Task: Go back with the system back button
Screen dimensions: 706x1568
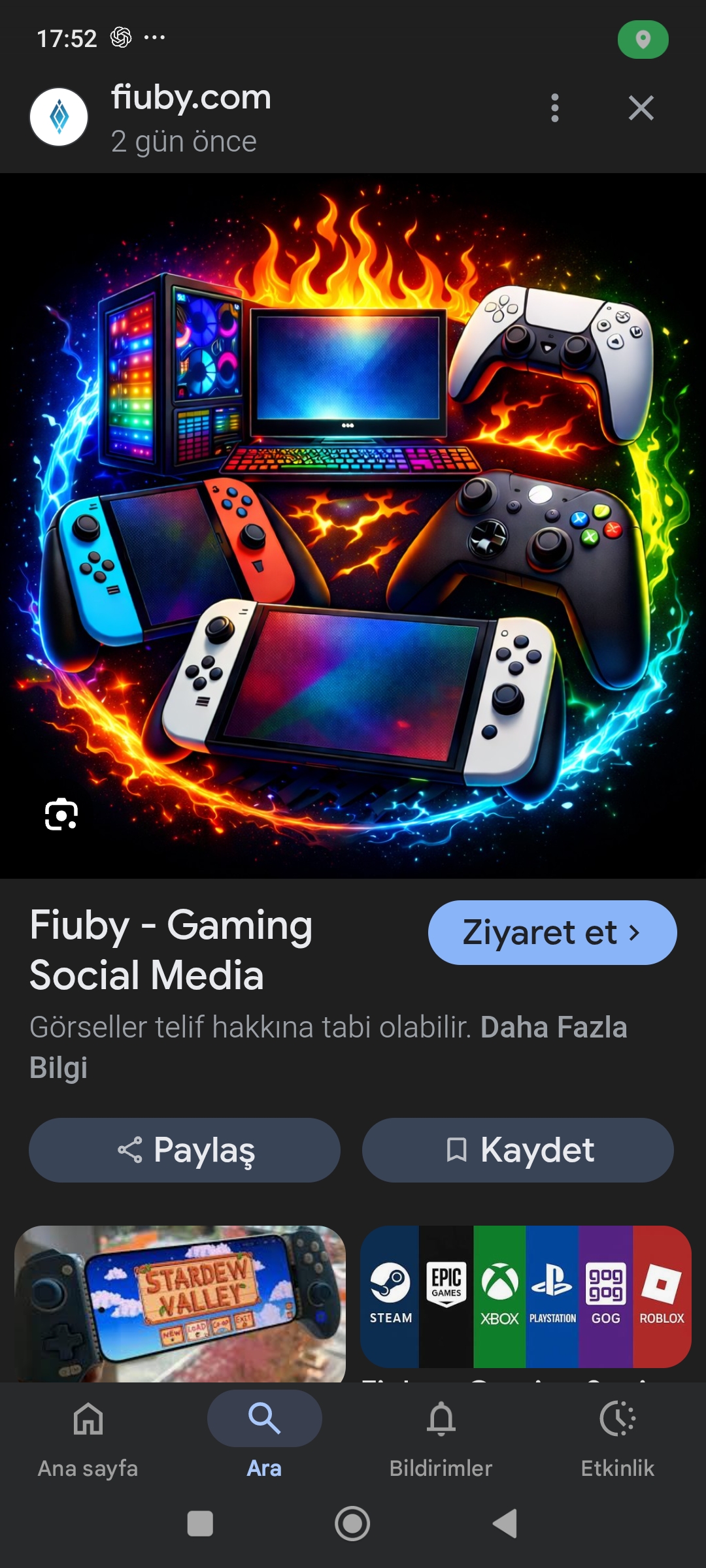Action: click(505, 1524)
